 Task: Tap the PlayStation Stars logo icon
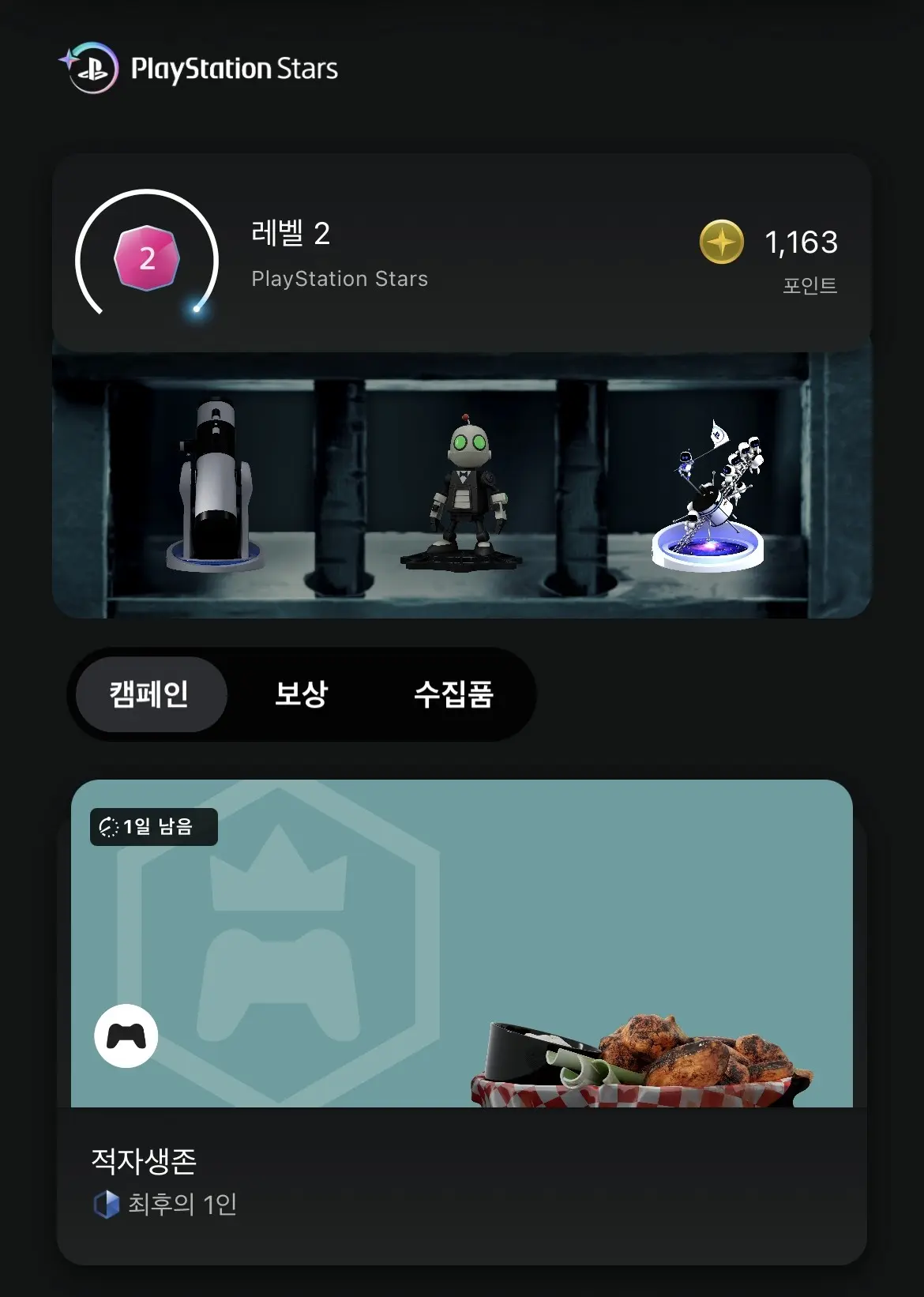pyautogui.click(x=94, y=69)
